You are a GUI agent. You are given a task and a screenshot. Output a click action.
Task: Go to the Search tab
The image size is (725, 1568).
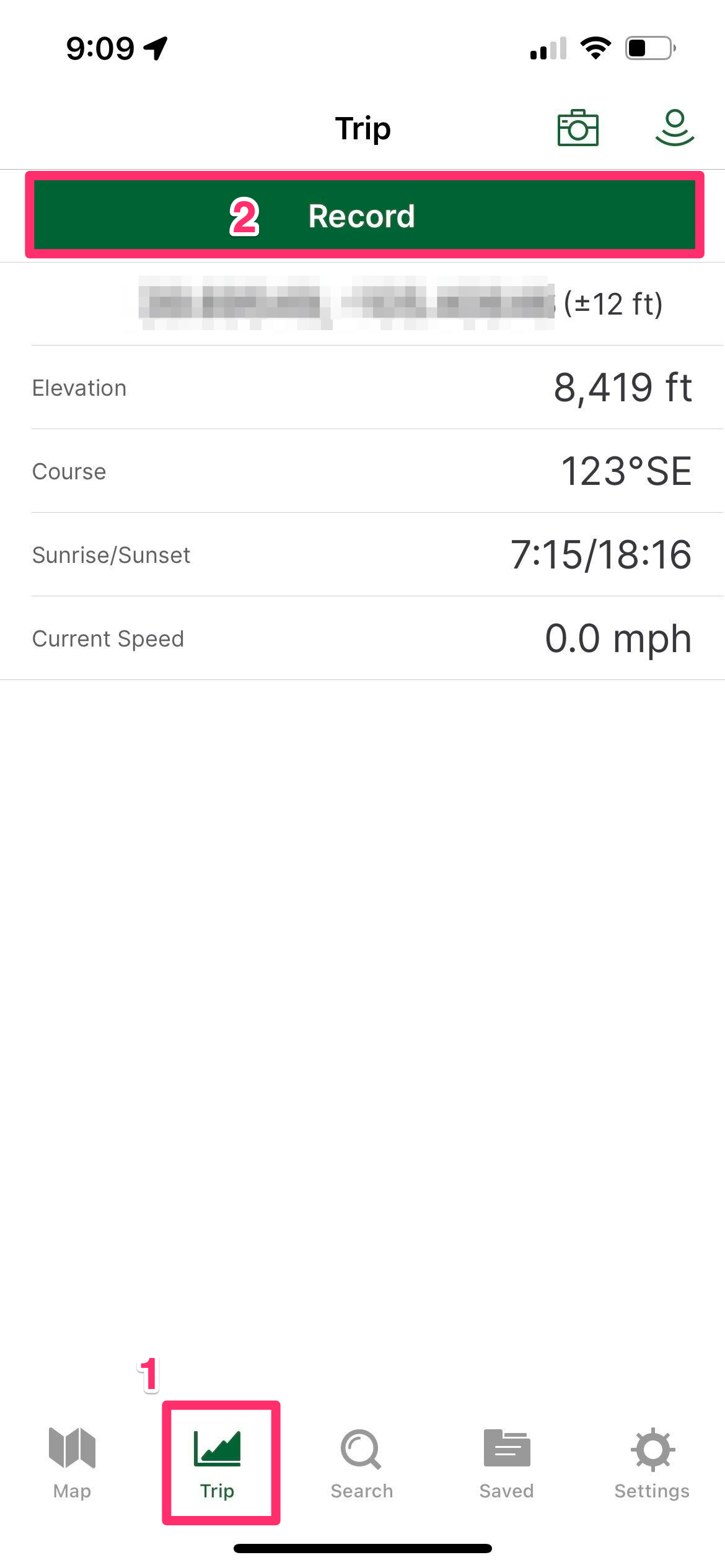coord(362,1463)
